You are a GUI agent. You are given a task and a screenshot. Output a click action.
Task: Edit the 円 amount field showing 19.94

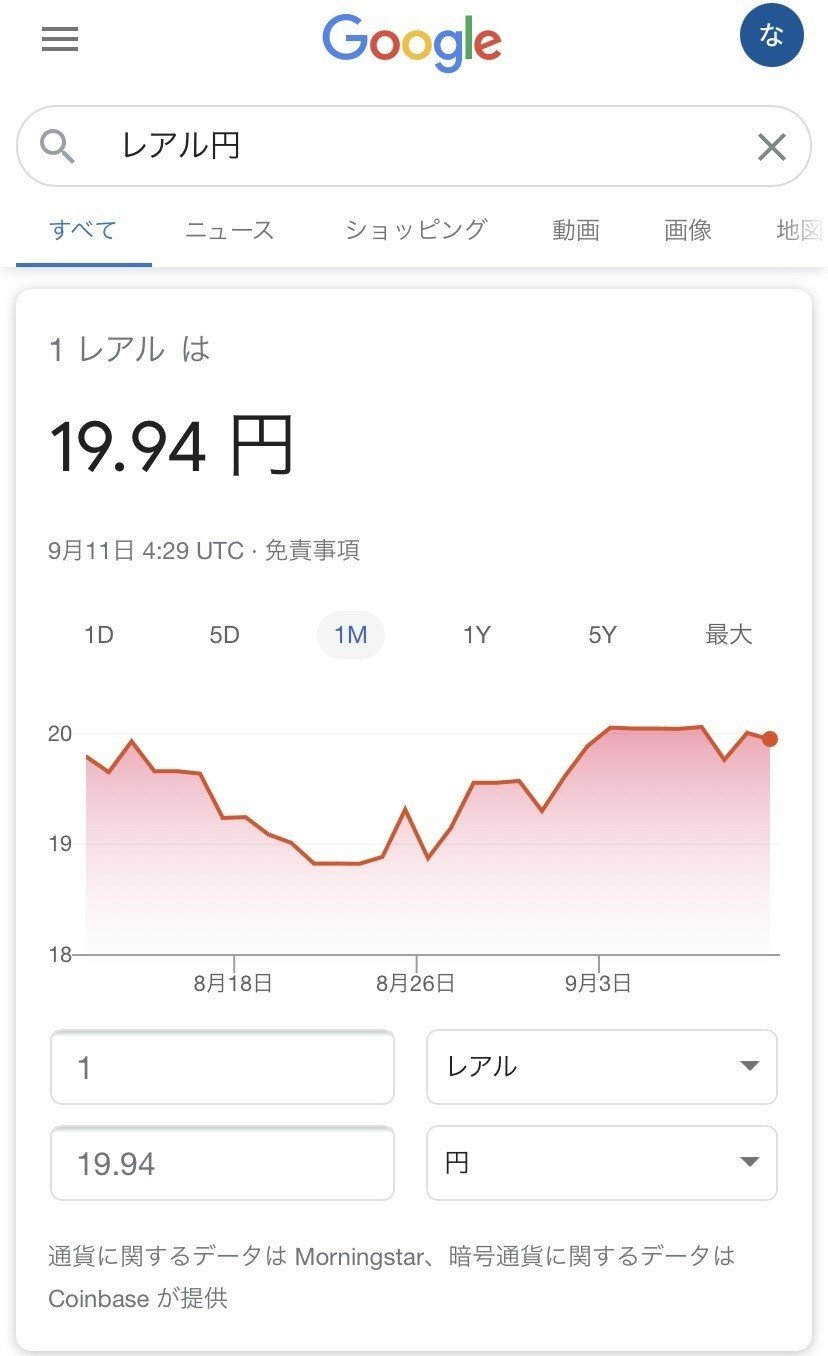coord(222,1163)
